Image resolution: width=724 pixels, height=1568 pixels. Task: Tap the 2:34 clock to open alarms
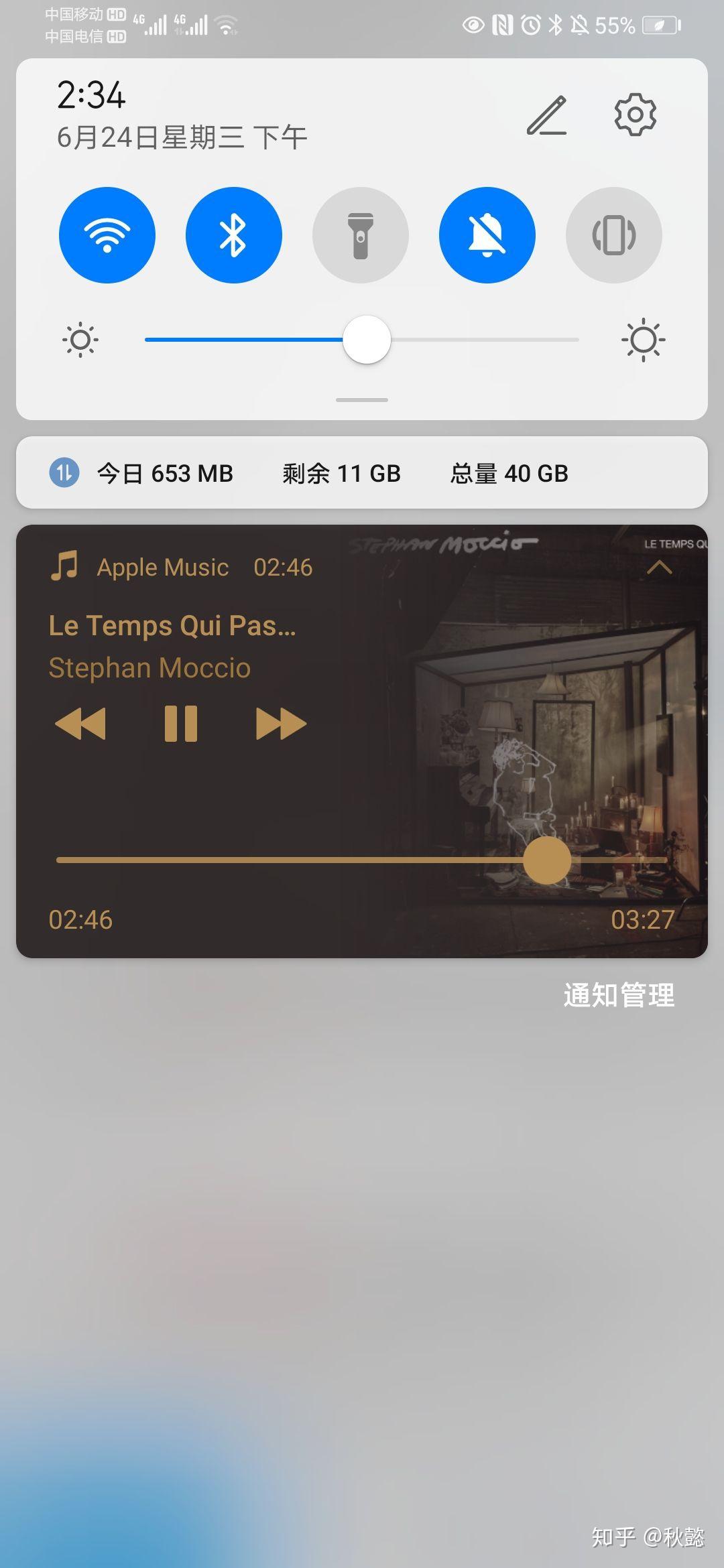90,96
